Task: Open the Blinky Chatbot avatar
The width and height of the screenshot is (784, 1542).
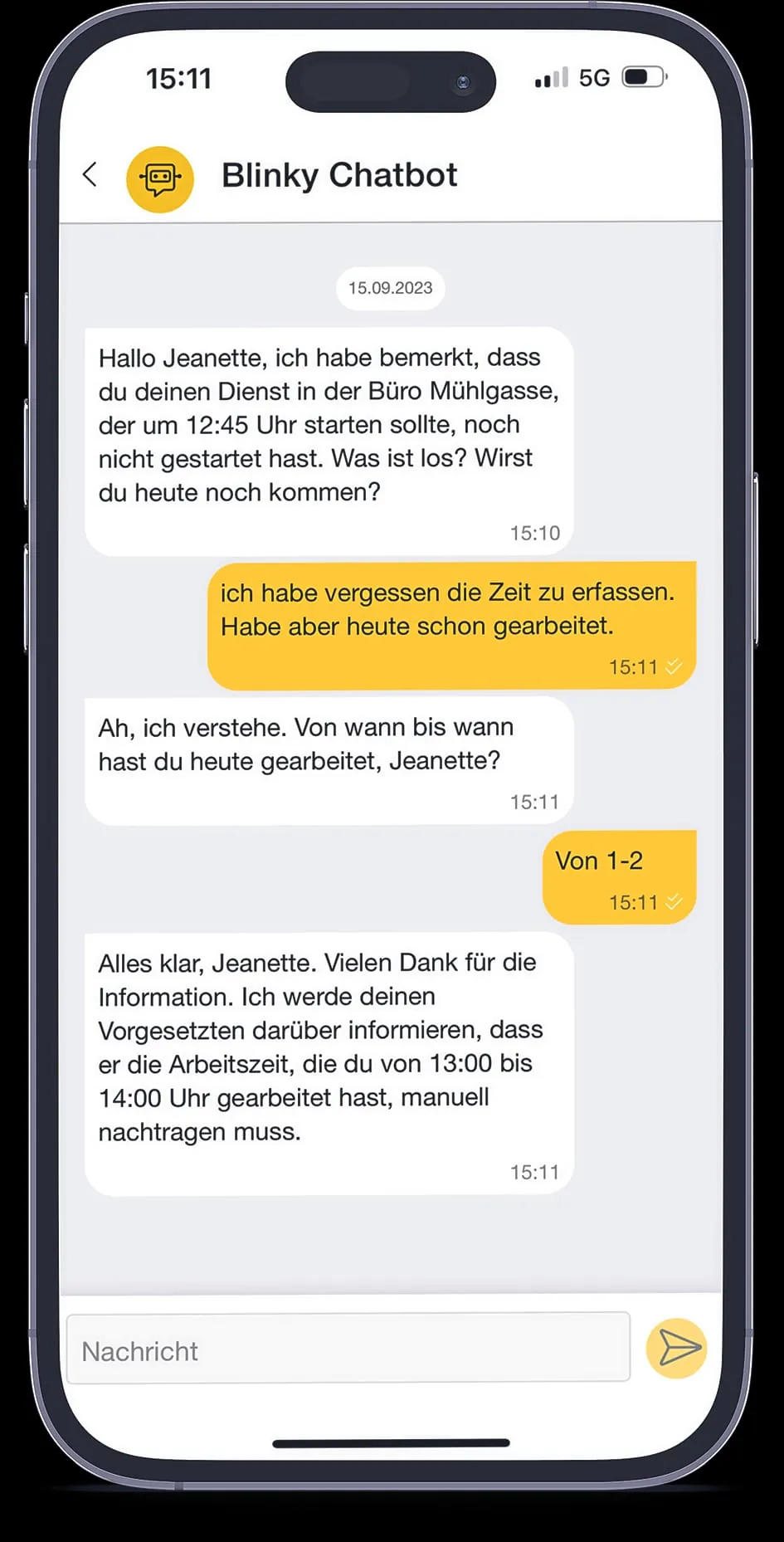Action: (x=160, y=178)
